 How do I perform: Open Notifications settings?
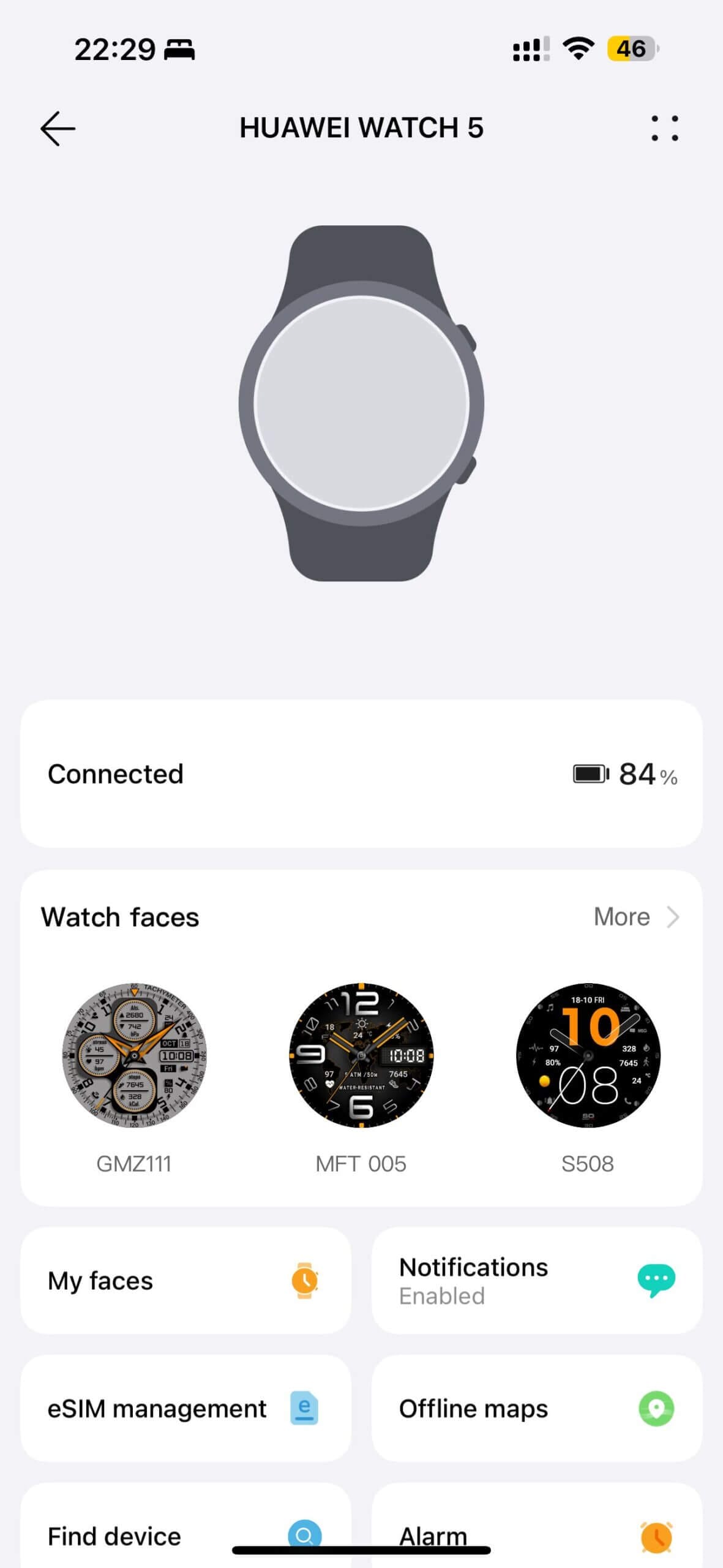point(536,1280)
